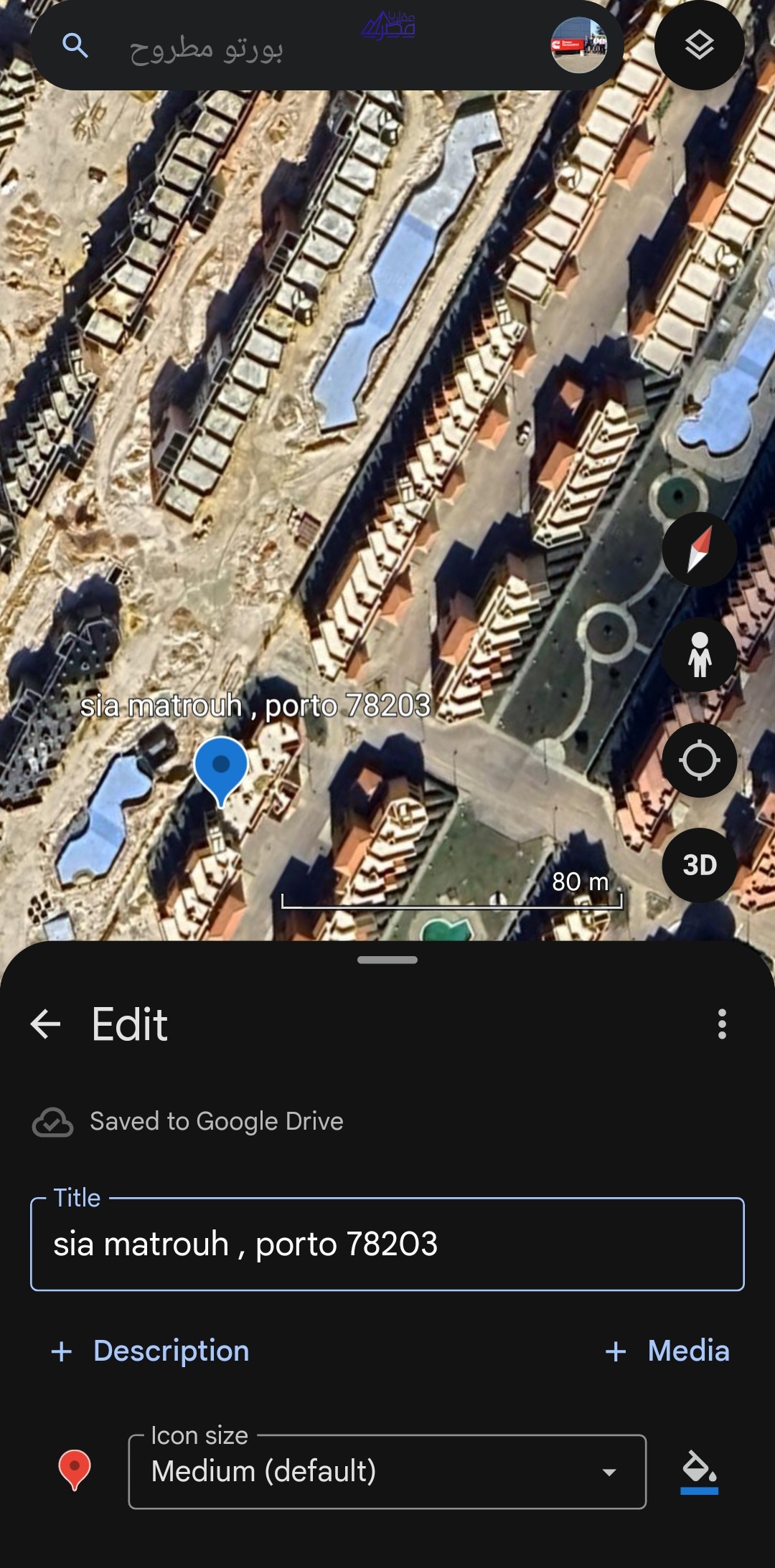This screenshot has height=1568, width=775.
Task: Switch the map to 3D view
Action: point(699,865)
